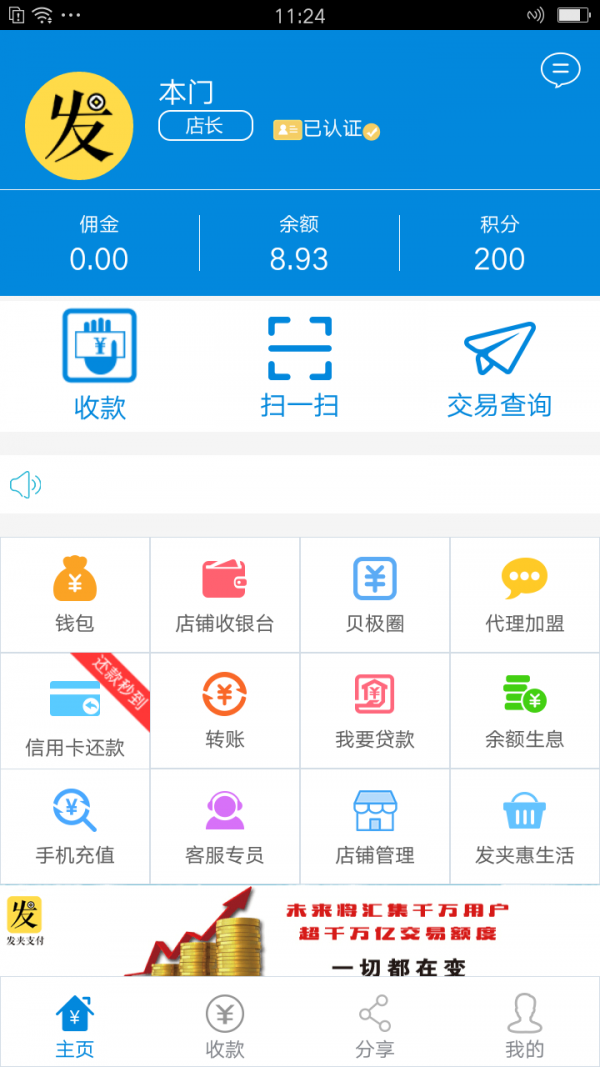Open 余额生息
The image size is (600, 1067).
[x=525, y=710]
